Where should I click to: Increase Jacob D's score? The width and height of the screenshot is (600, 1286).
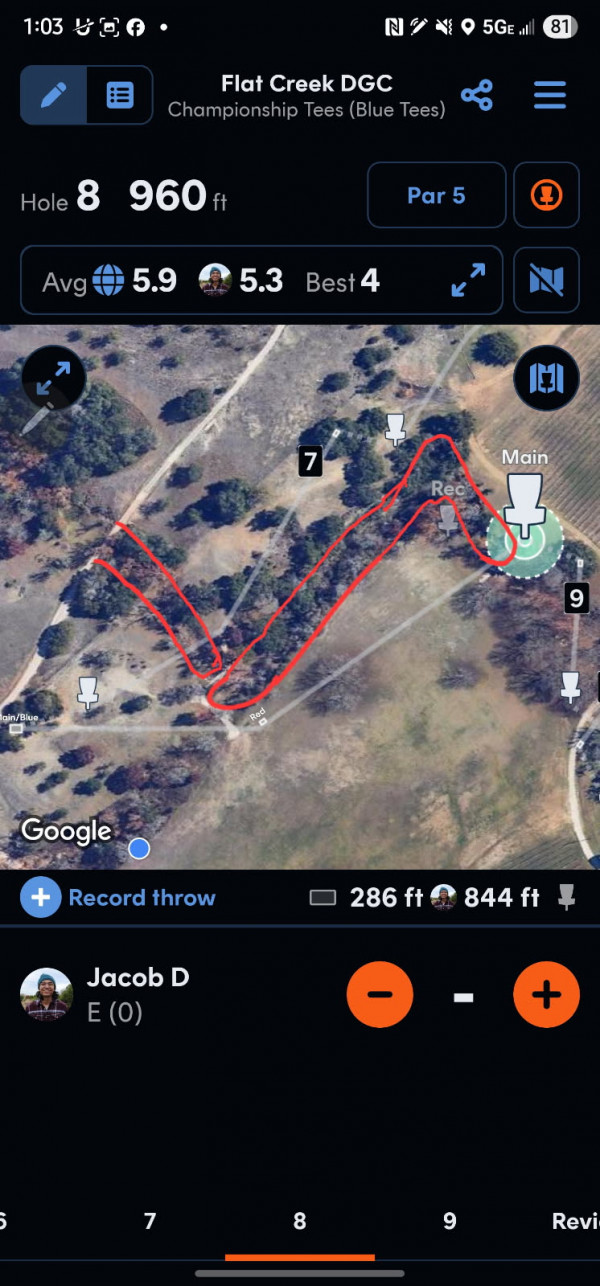coord(546,995)
